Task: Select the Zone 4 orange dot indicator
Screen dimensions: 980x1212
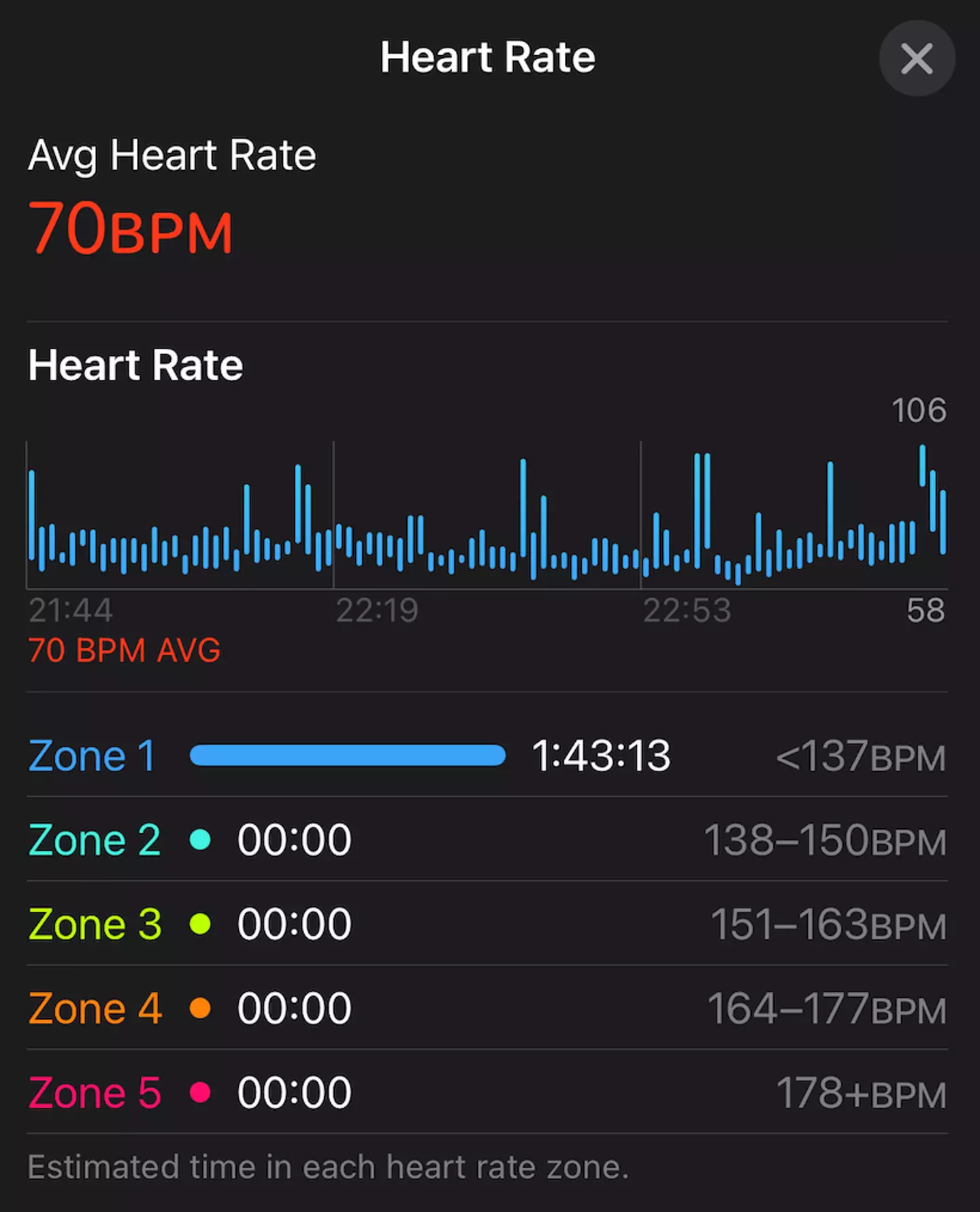Action: point(200,1009)
